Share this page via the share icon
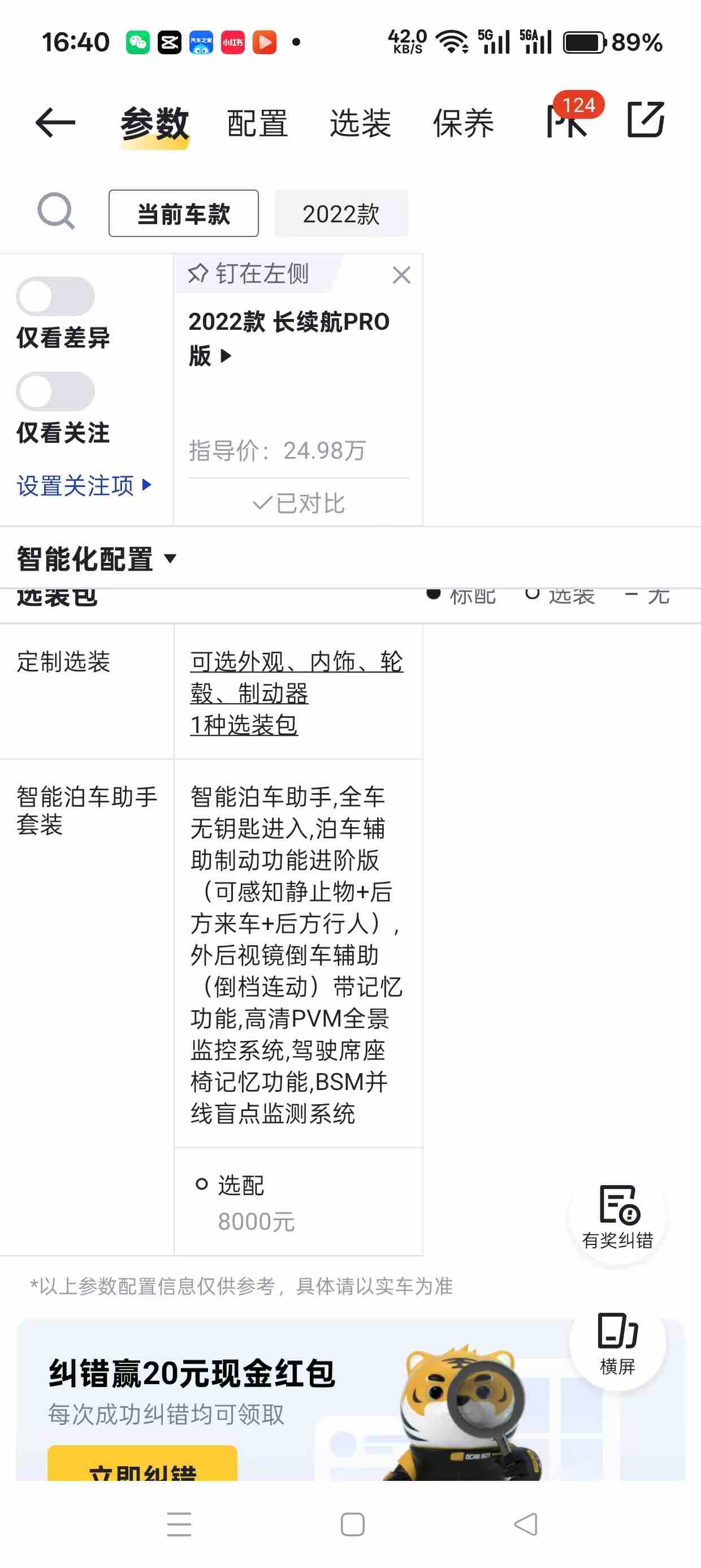Image resolution: width=701 pixels, height=1568 pixels. (646, 120)
